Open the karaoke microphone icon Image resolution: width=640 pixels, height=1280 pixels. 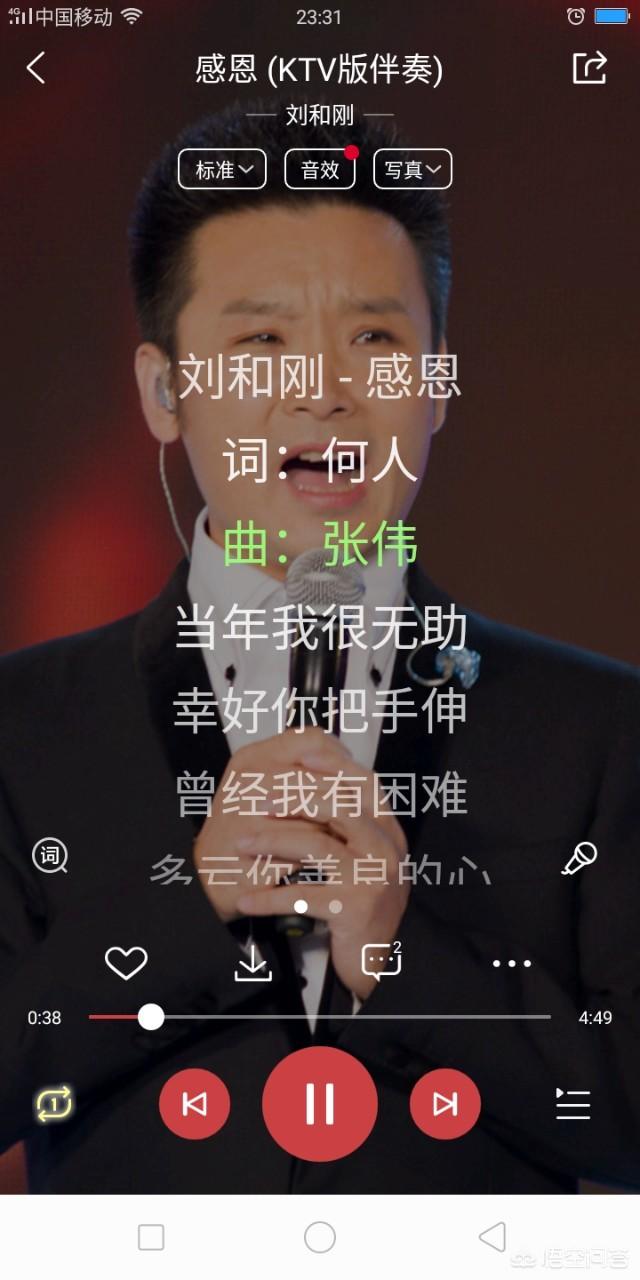[x=579, y=858]
